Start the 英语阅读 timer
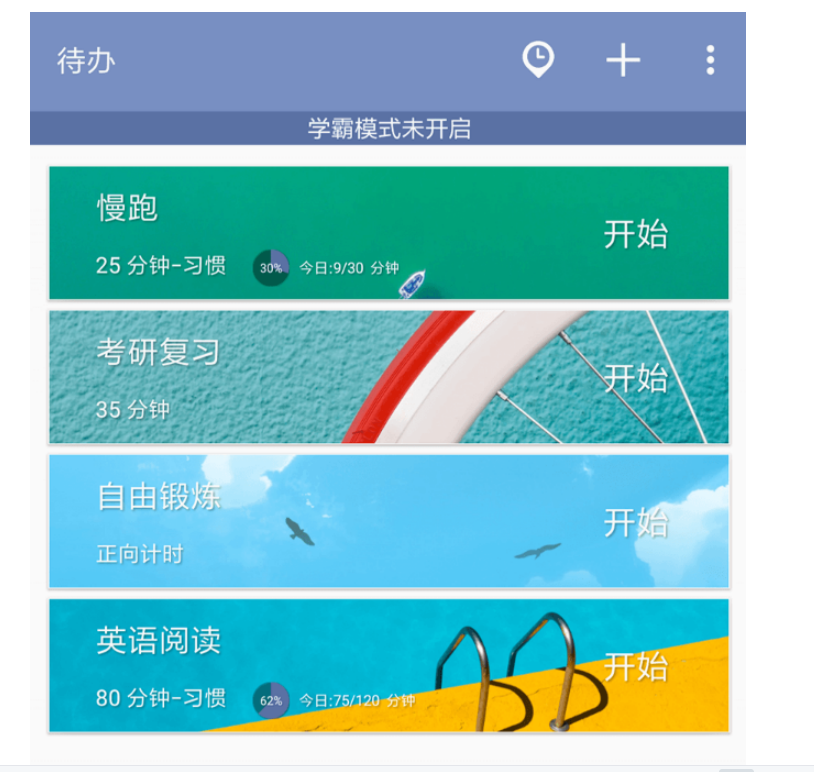814x772 pixels. pos(635,666)
